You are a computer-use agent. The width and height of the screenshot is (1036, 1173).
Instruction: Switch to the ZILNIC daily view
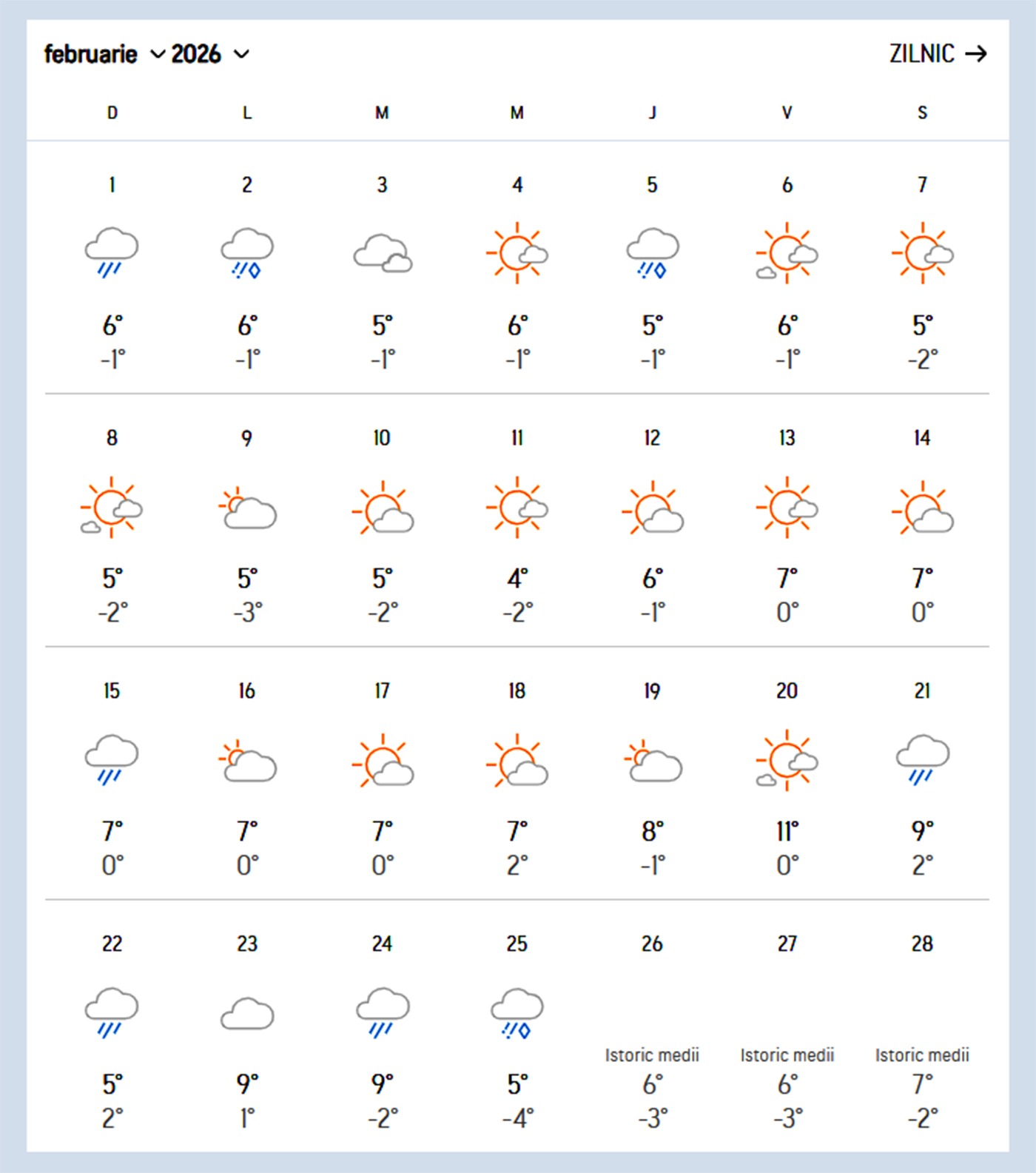pyautogui.click(x=938, y=54)
